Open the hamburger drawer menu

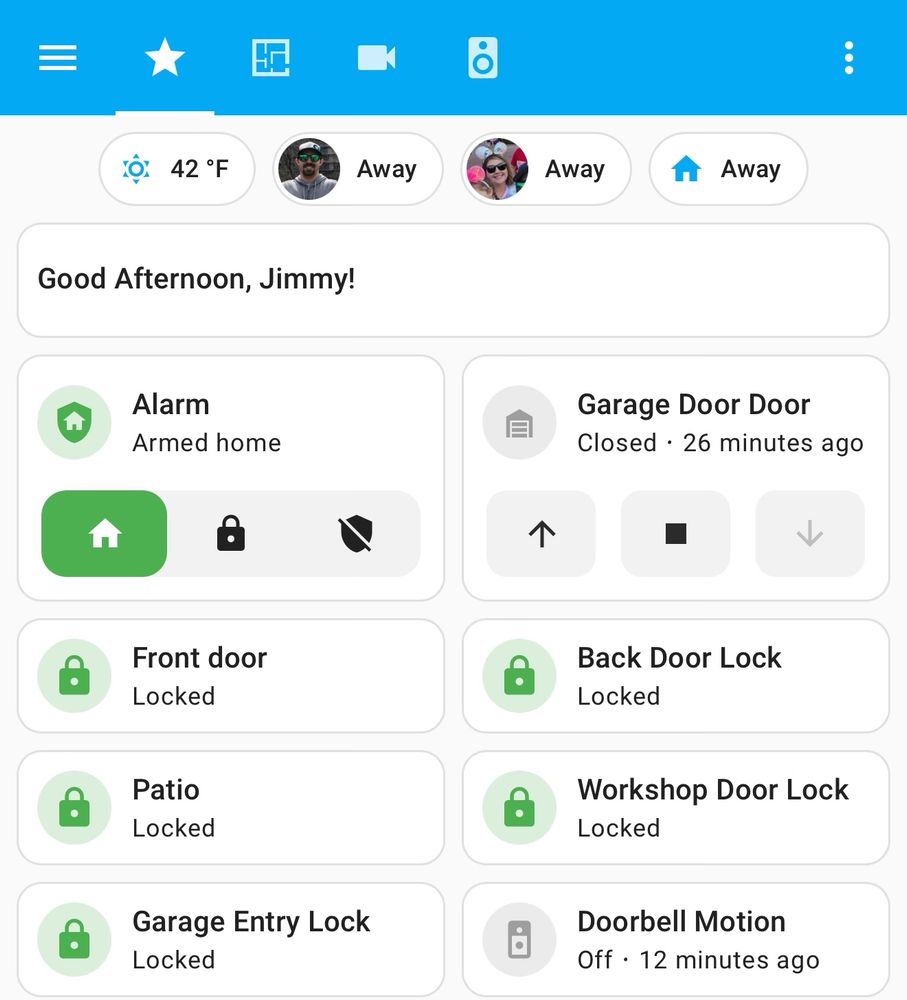point(57,58)
